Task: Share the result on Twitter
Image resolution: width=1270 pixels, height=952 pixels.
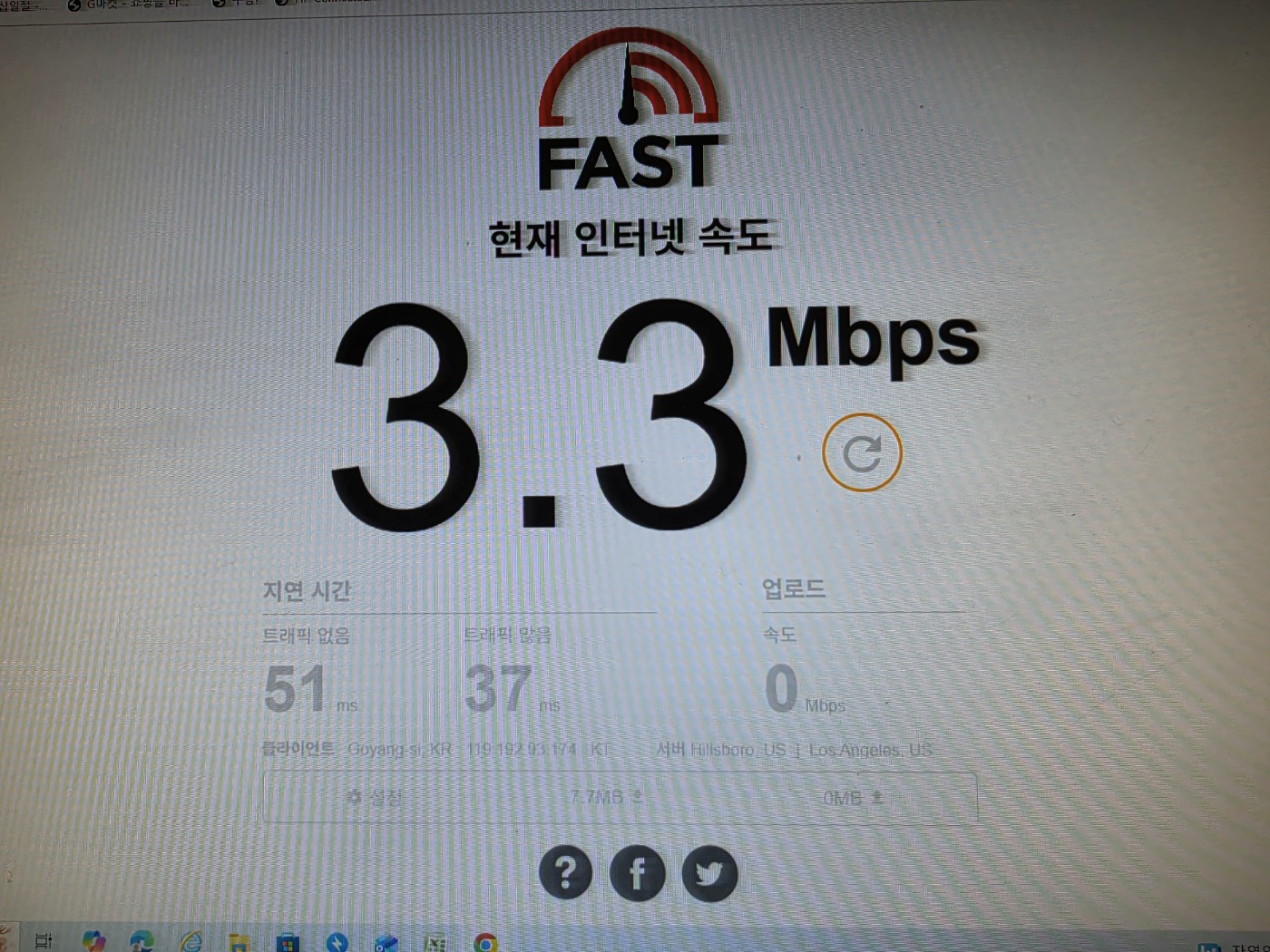Action: coord(709,873)
